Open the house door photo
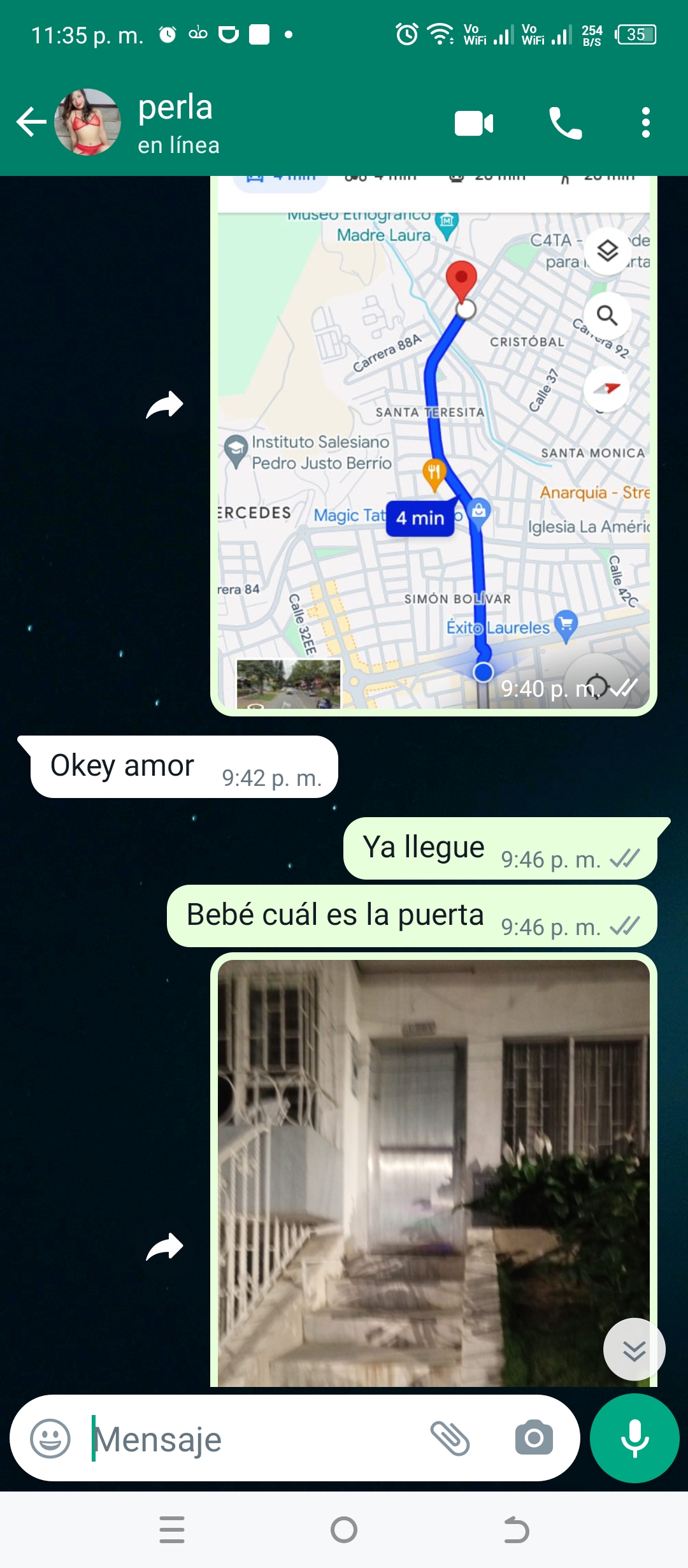Image resolution: width=688 pixels, height=1568 pixels. tap(434, 1173)
